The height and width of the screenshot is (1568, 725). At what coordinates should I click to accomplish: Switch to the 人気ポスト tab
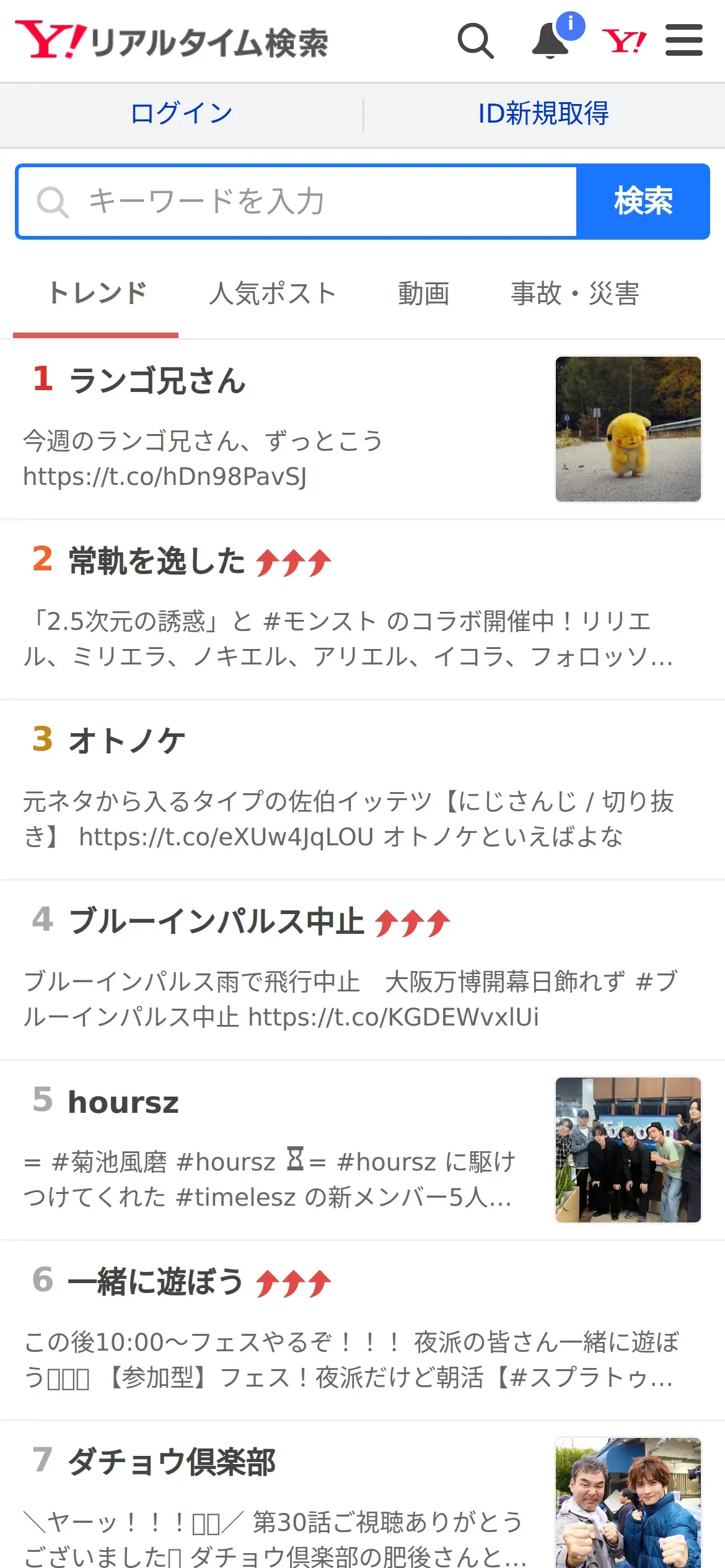pyautogui.click(x=272, y=294)
